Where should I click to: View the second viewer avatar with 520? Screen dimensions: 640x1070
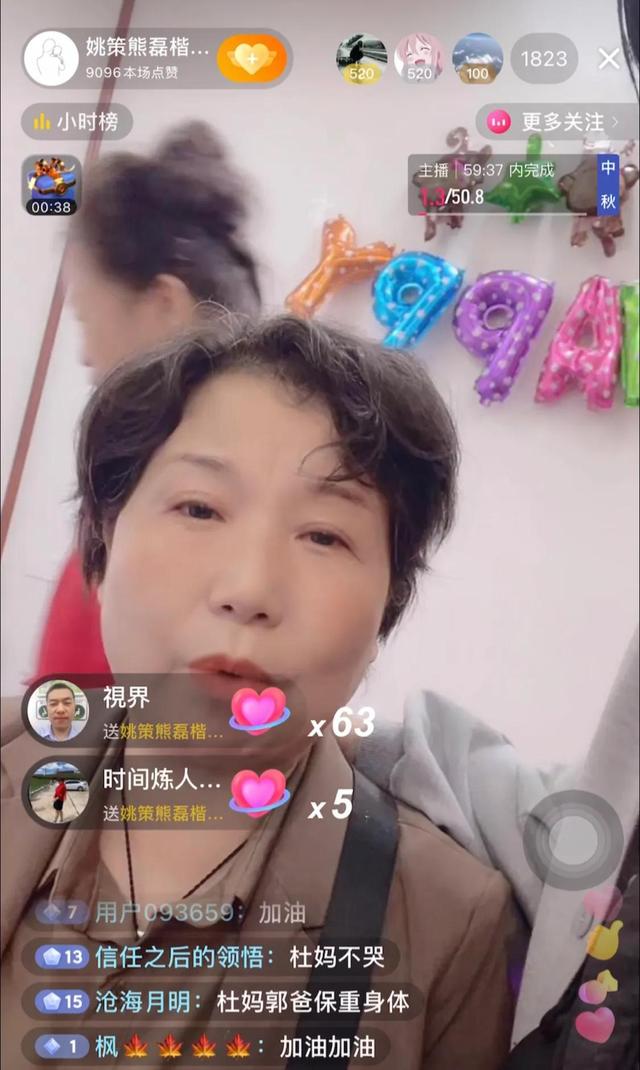(419, 58)
